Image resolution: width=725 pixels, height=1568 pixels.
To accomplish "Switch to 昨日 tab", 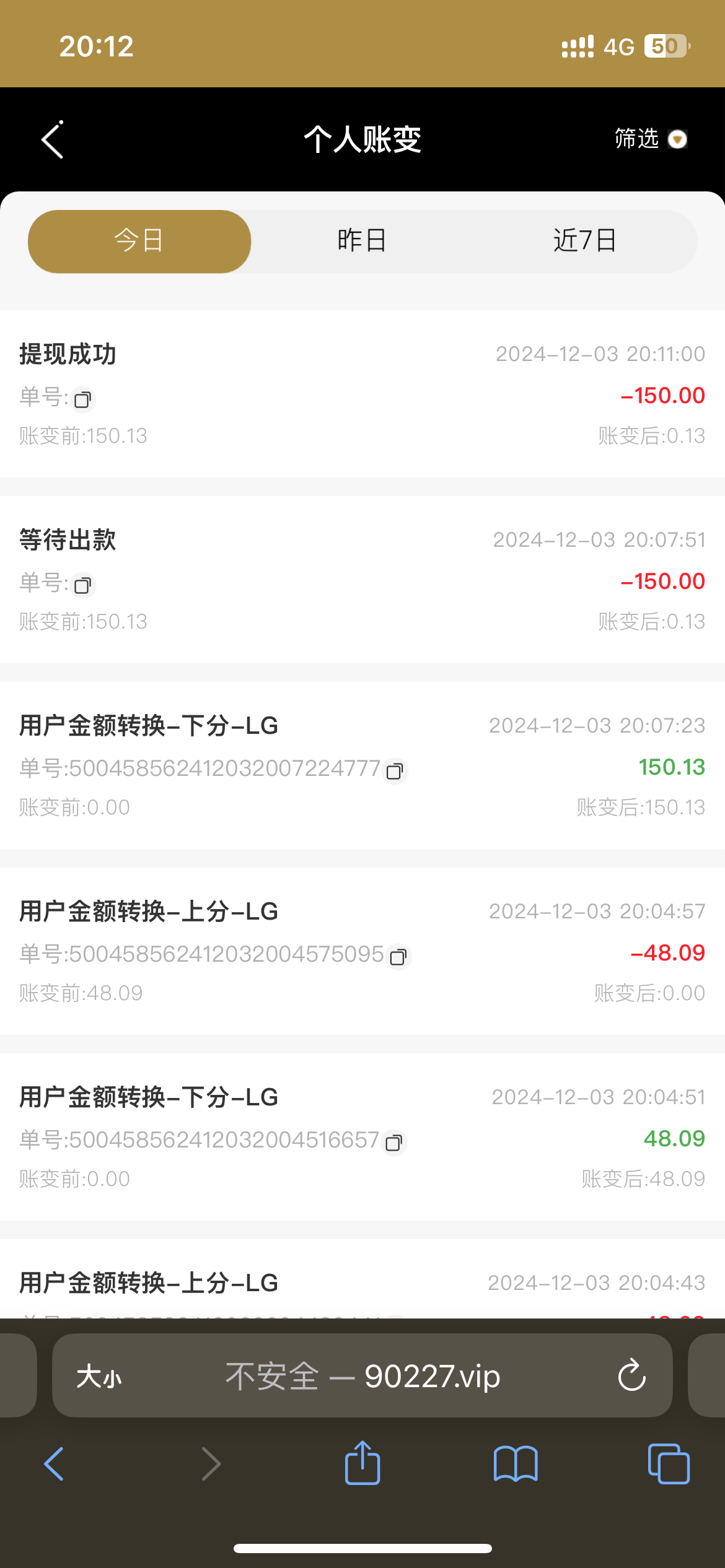I will (362, 240).
